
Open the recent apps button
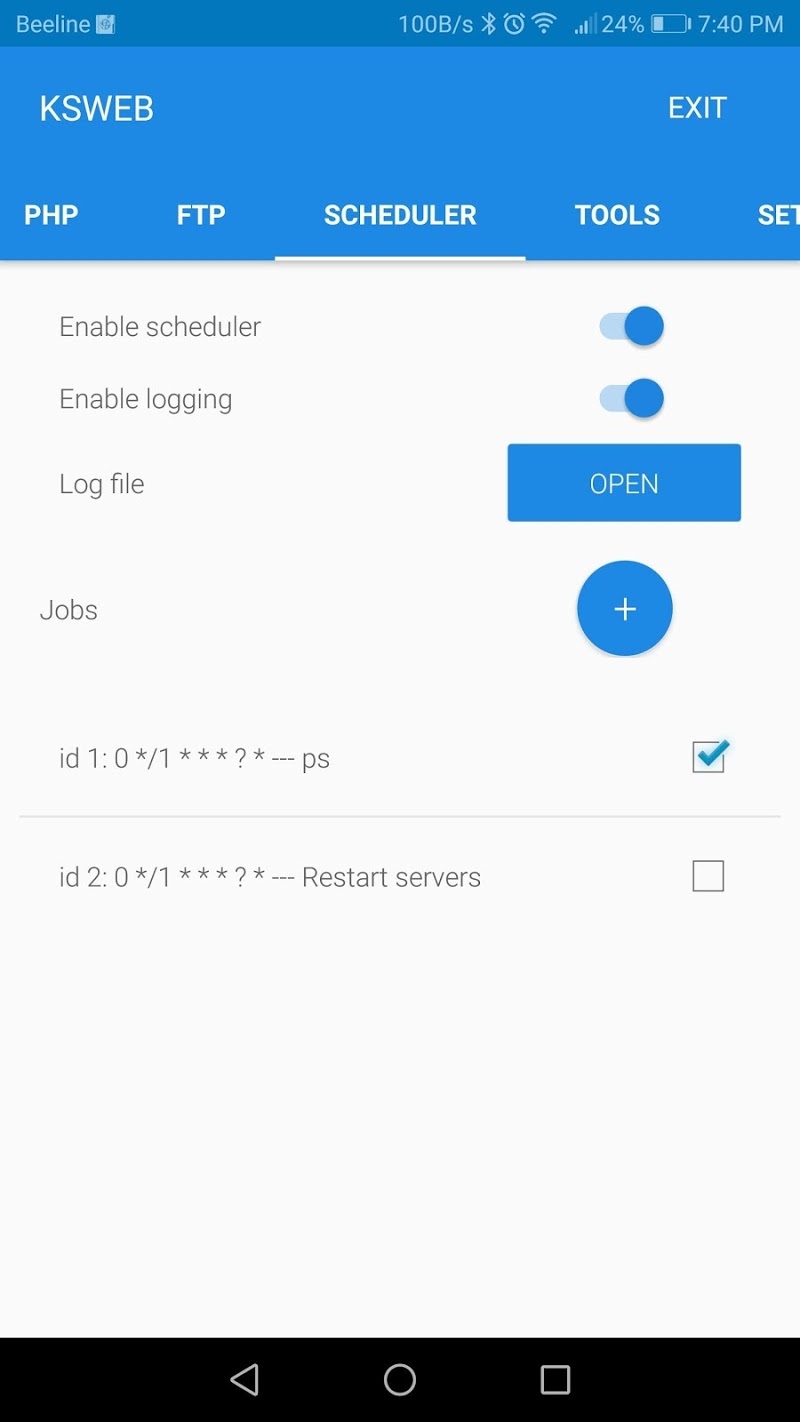pos(555,1379)
